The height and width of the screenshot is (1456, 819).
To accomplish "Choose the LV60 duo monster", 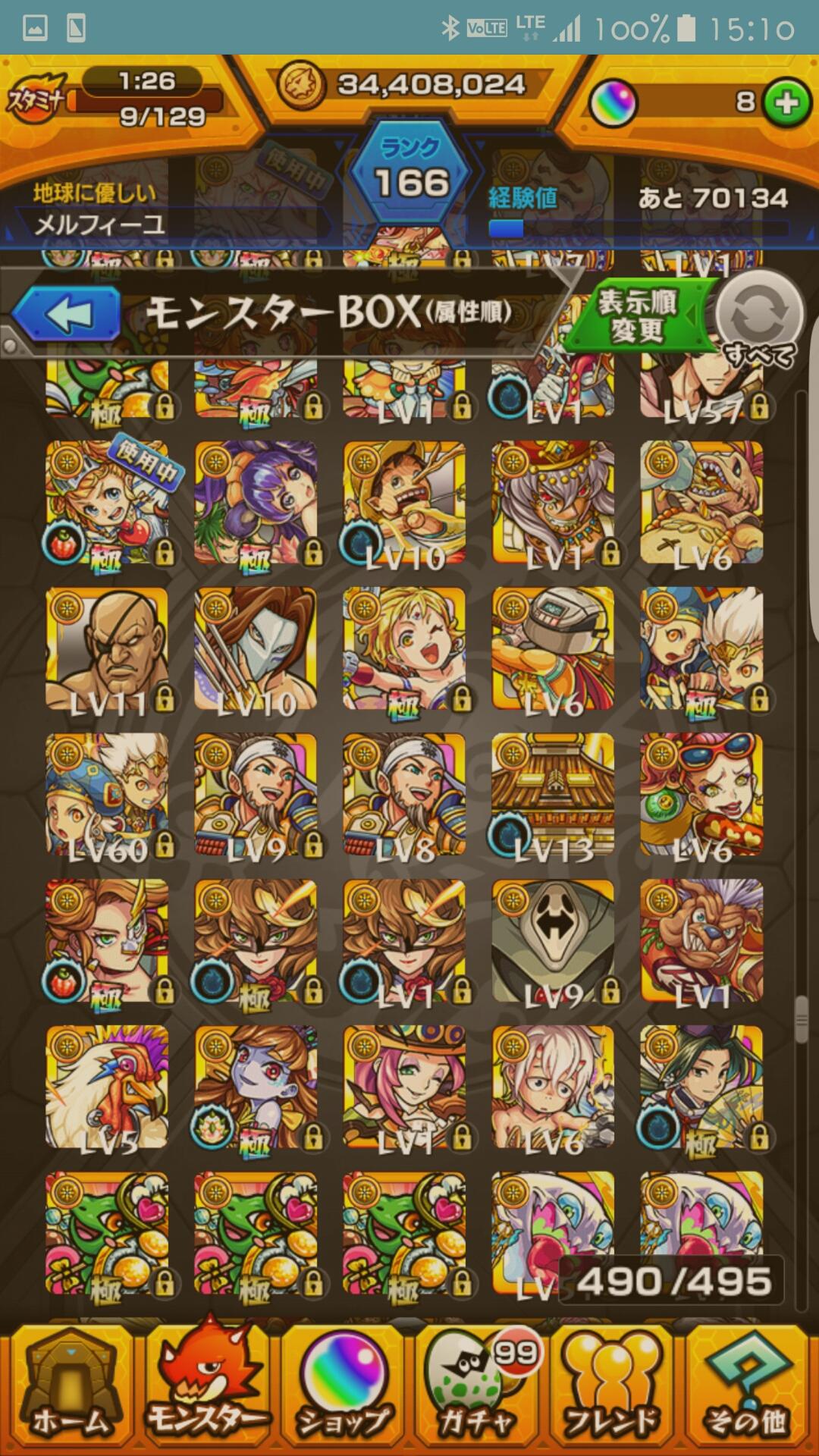I will (x=107, y=796).
